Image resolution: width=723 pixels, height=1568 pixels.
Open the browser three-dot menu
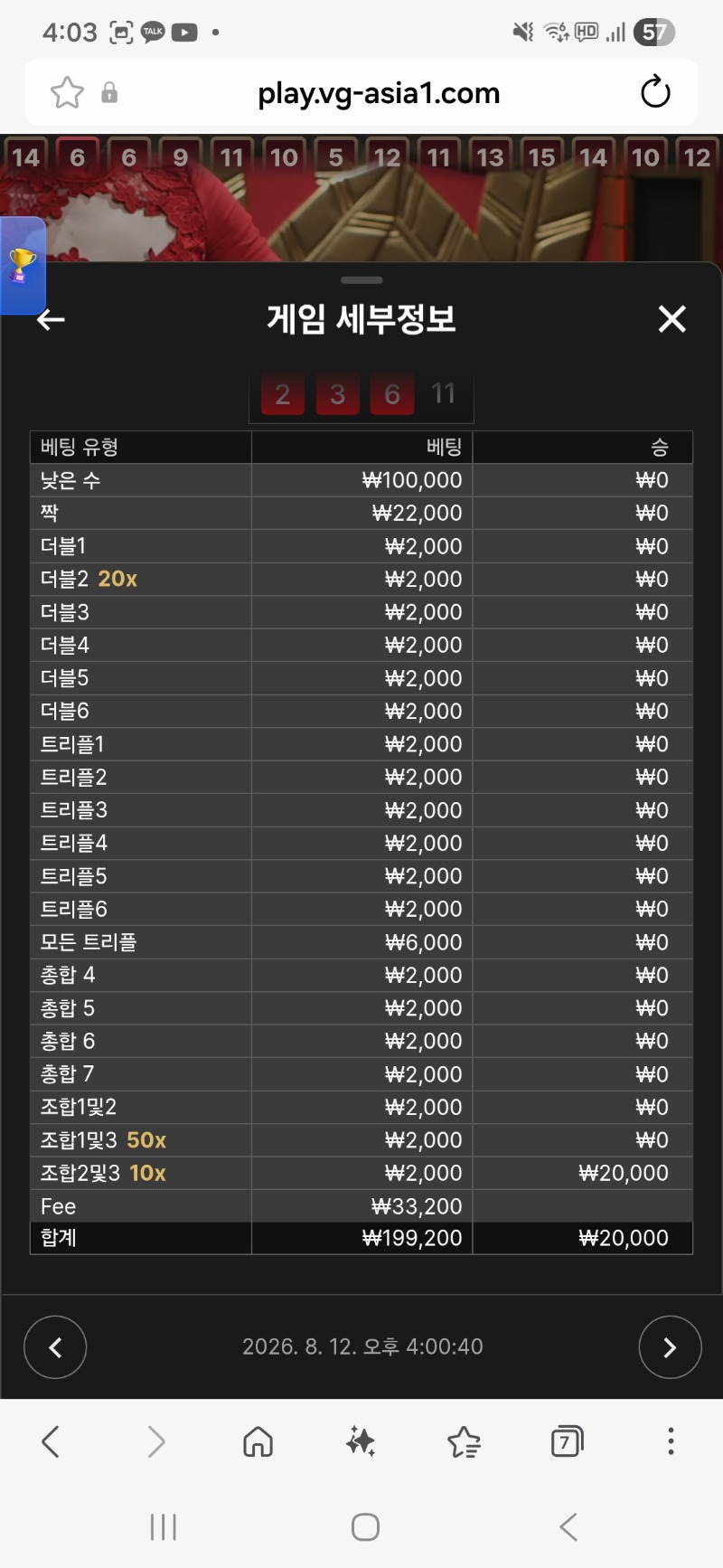coord(671,1441)
